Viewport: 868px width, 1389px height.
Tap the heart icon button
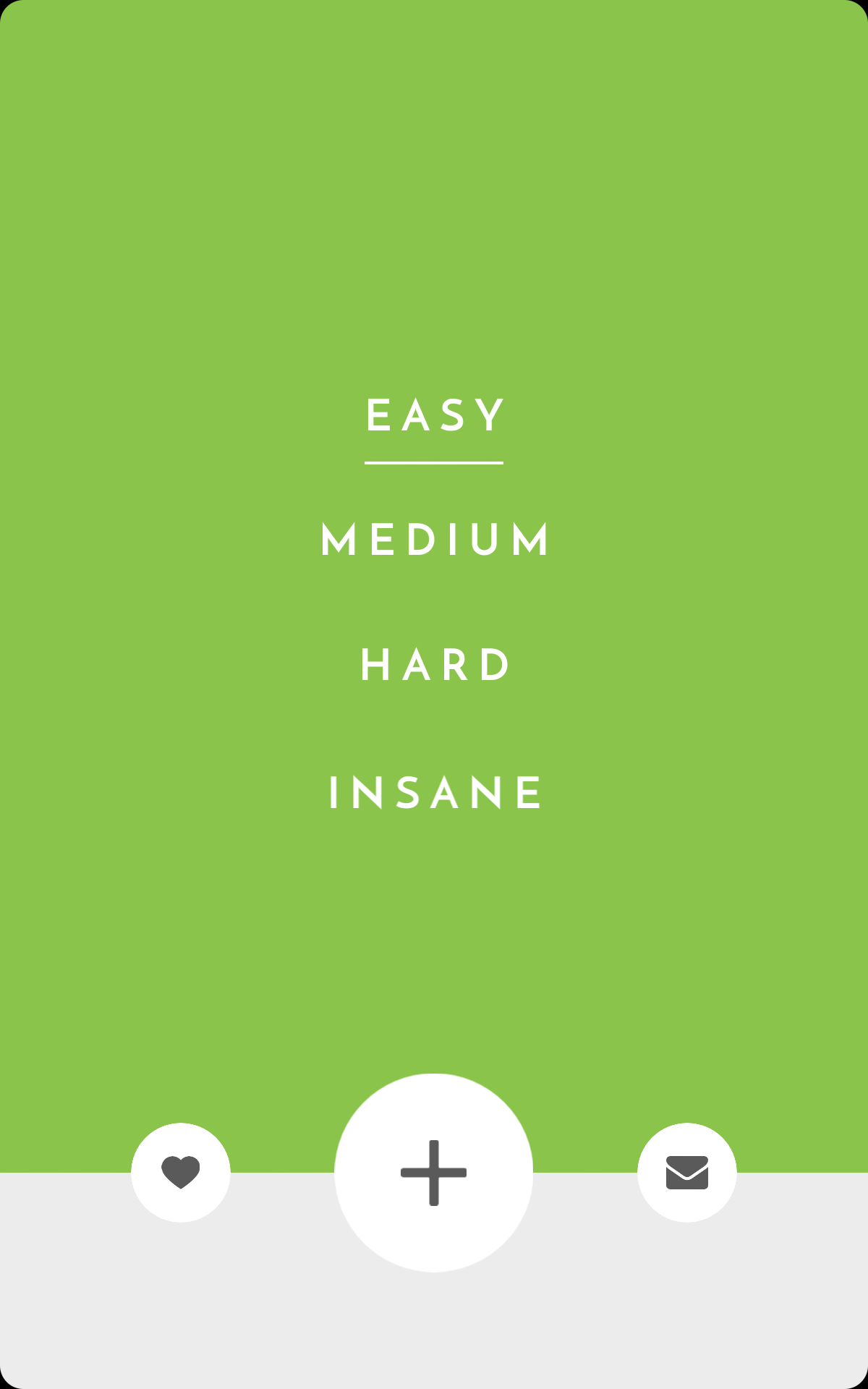(x=181, y=1173)
